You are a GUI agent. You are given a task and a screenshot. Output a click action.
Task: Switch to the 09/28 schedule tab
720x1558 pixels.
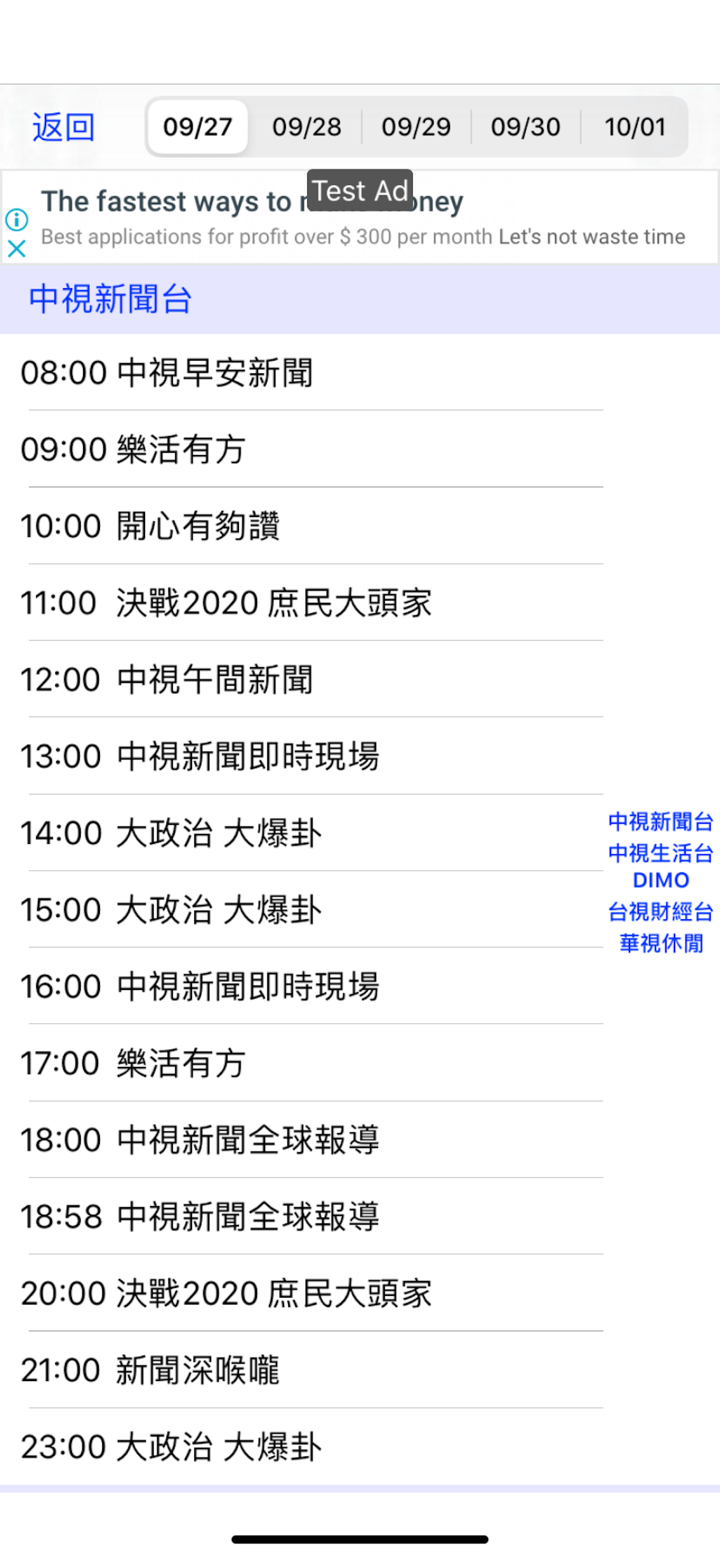coord(306,126)
